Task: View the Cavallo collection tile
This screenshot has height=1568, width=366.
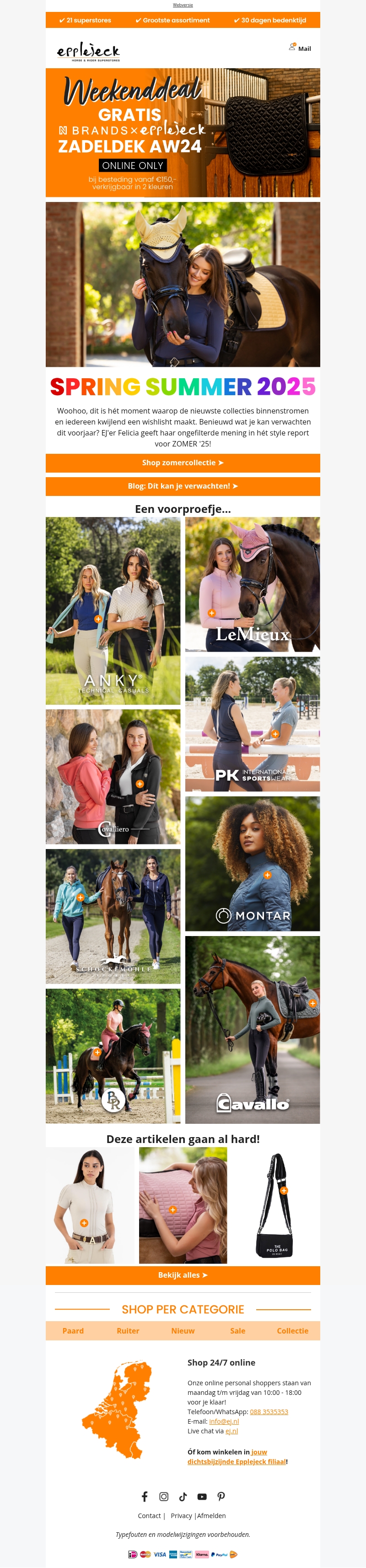Action: coord(252,1029)
